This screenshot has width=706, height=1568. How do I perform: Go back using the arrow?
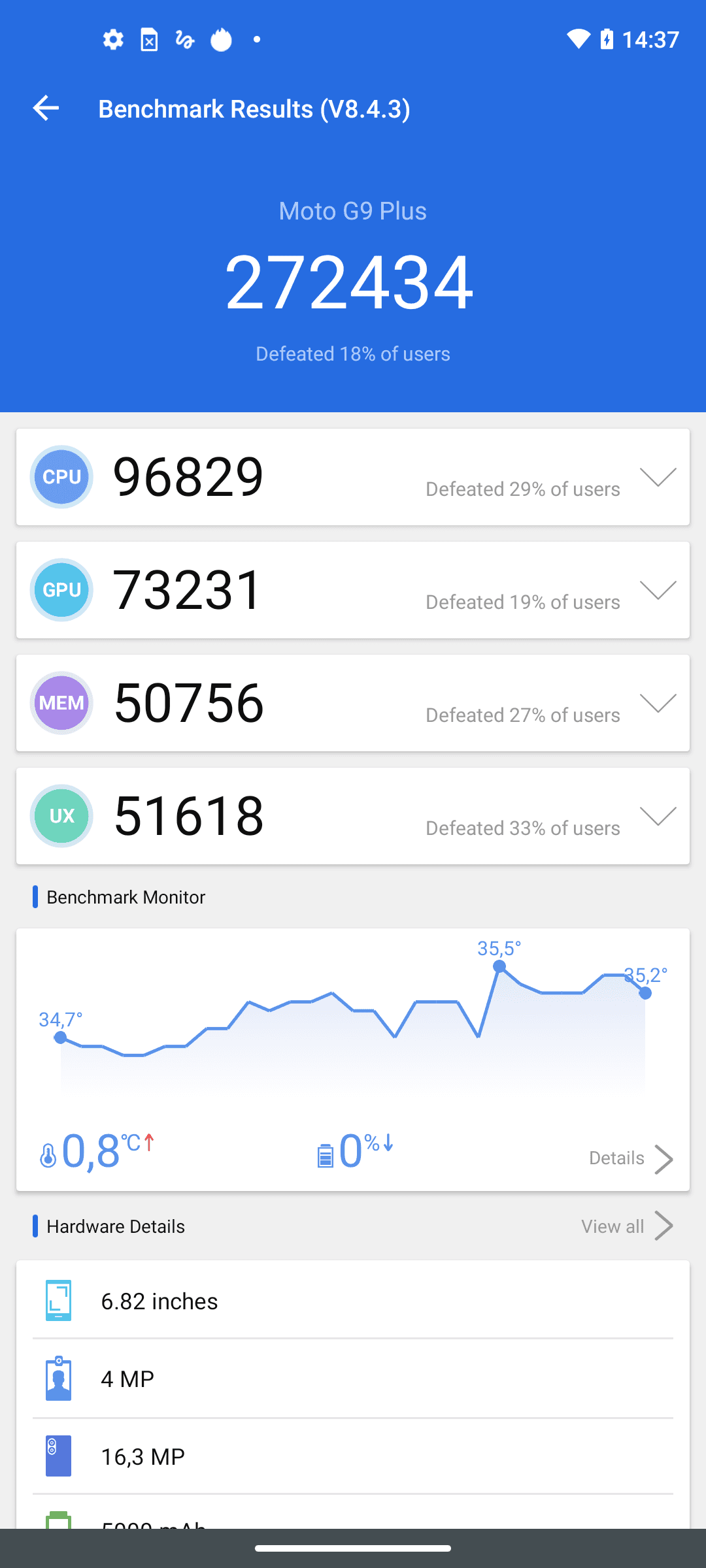(x=46, y=108)
